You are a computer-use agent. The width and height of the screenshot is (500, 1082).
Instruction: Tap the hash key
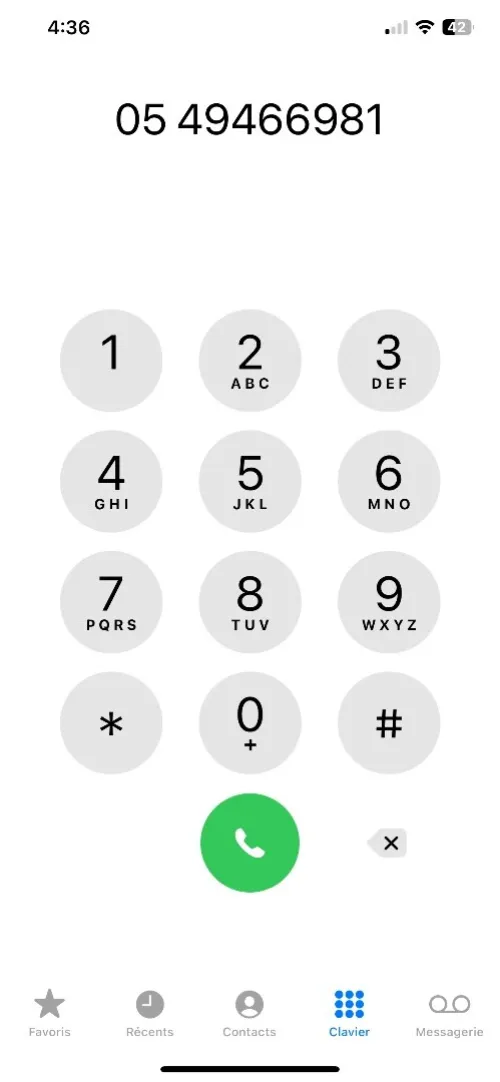click(x=388, y=723)
